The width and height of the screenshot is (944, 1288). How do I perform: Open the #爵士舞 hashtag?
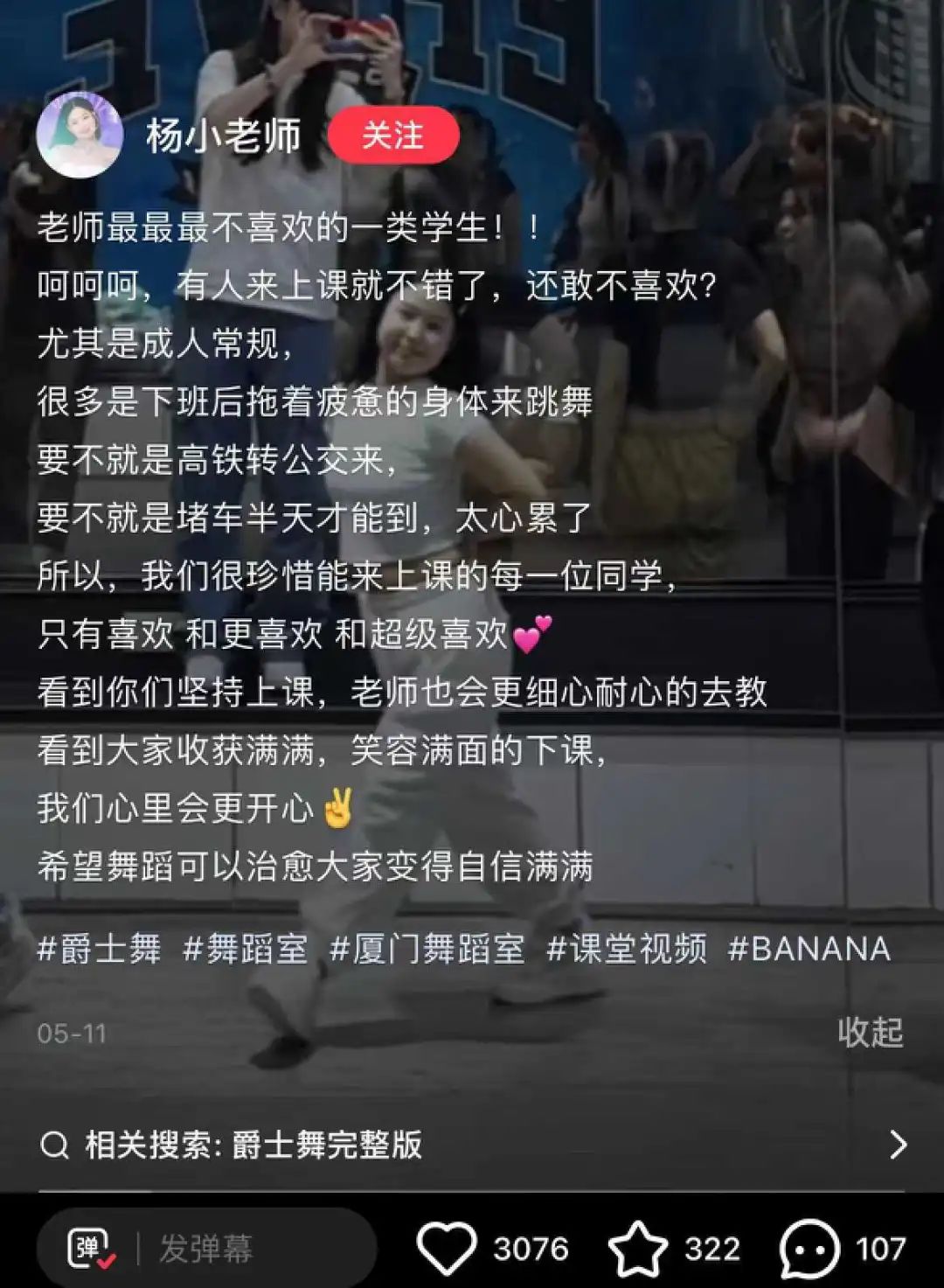100,949
